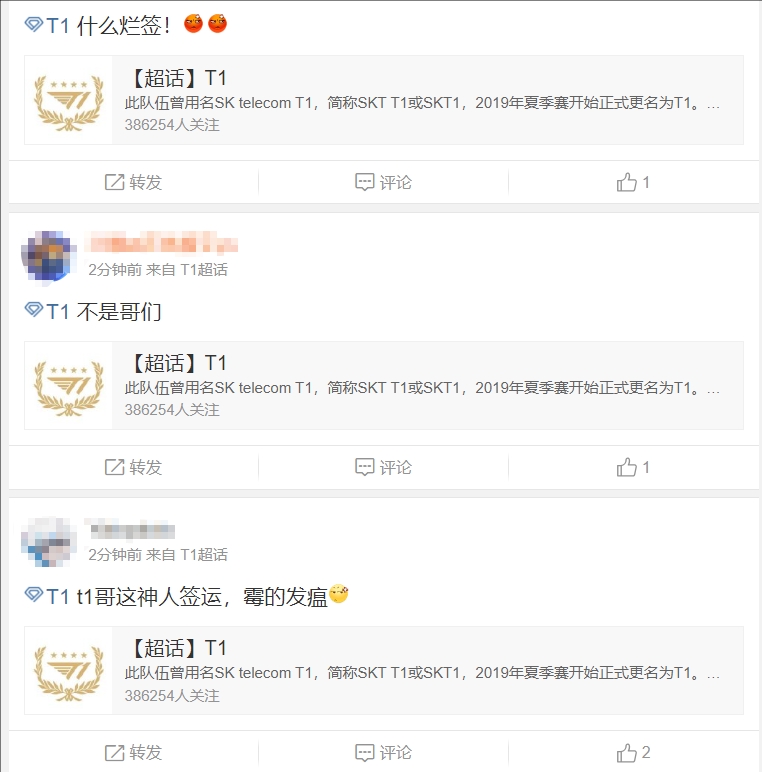Open avatar of the "不是哥们" poster
The image size is (762, 772).
[48, 256]
